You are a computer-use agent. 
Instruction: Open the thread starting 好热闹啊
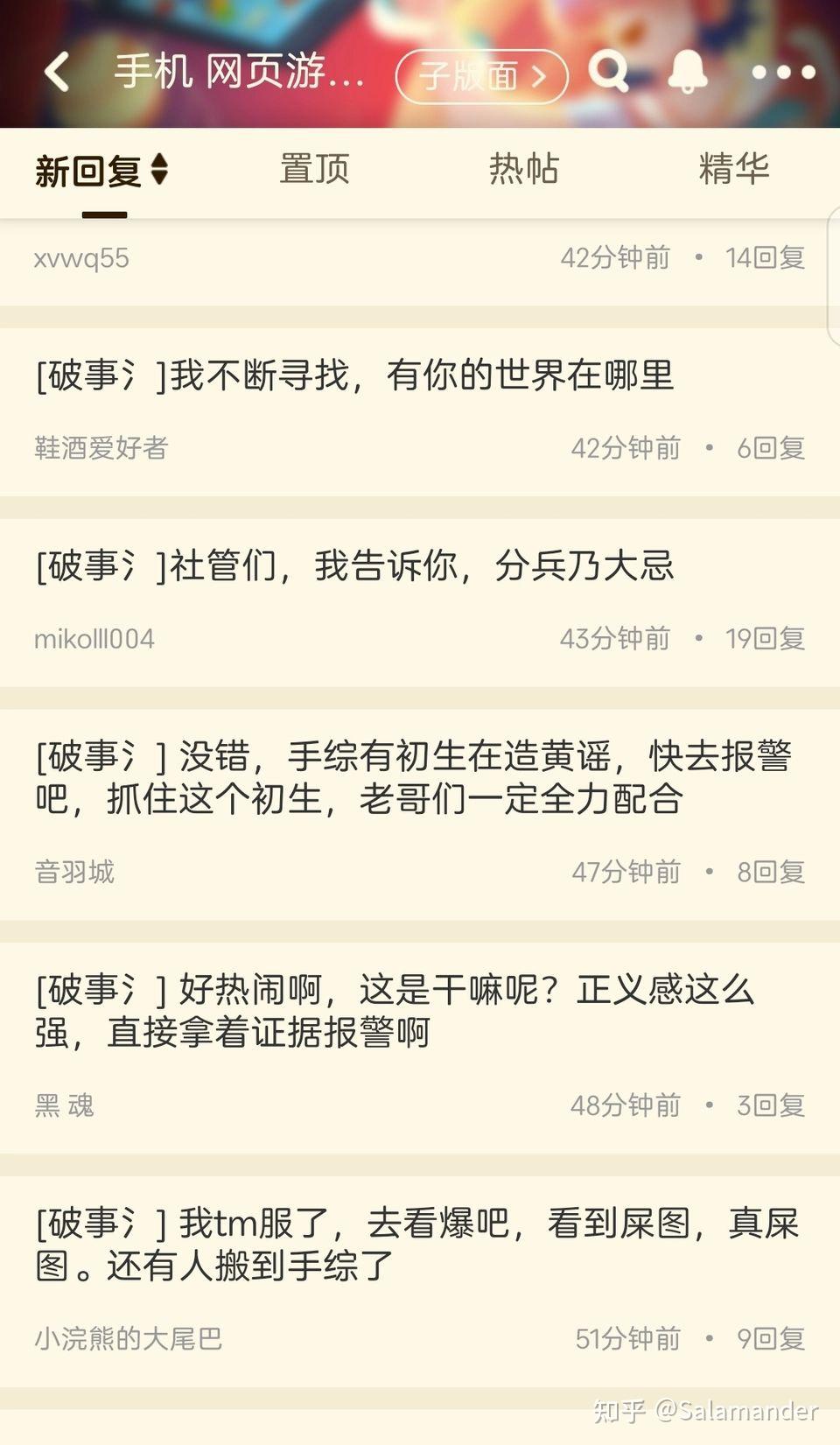[395, 1011]
